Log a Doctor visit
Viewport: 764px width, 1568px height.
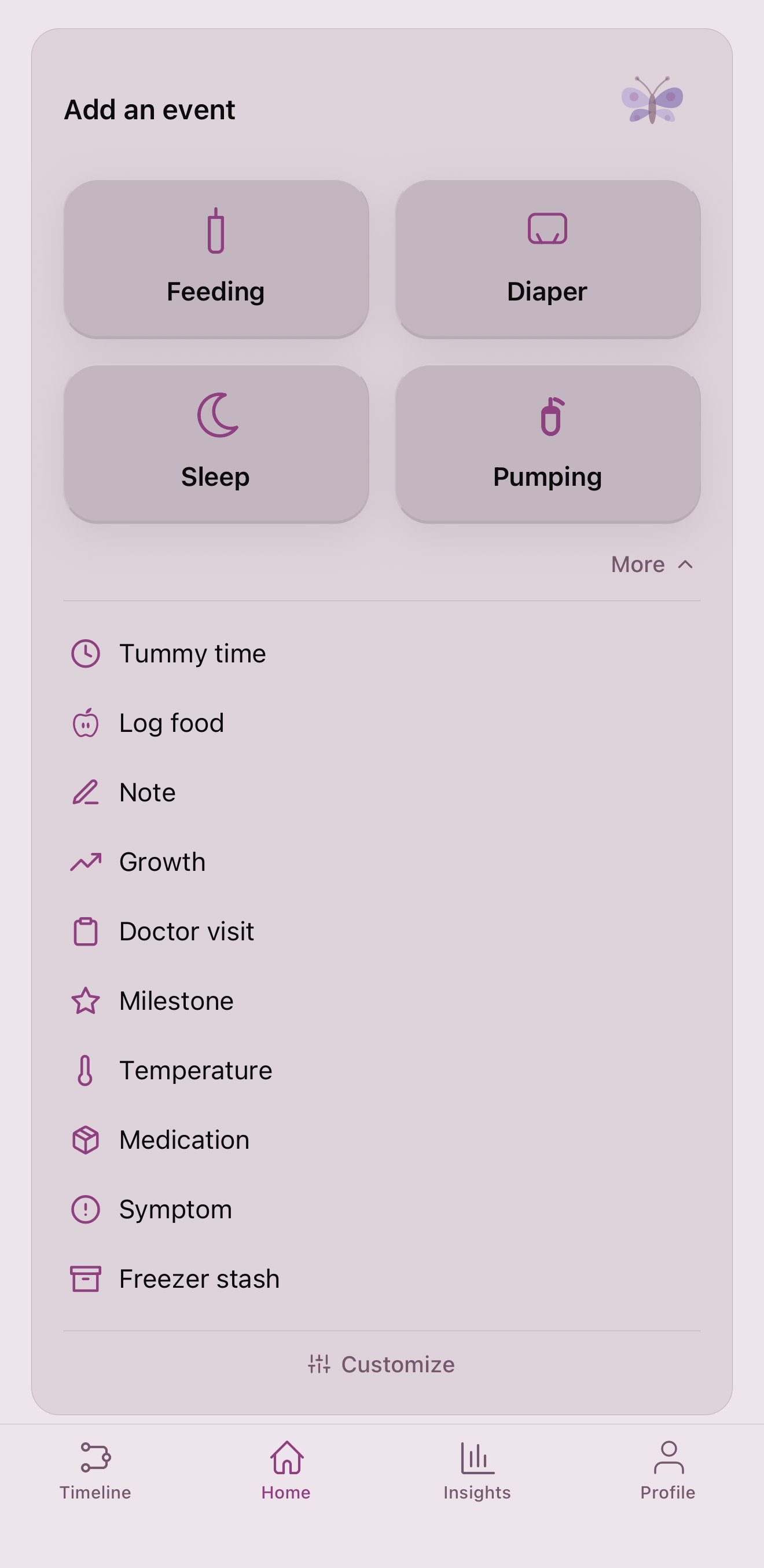[x=186, y=931]
